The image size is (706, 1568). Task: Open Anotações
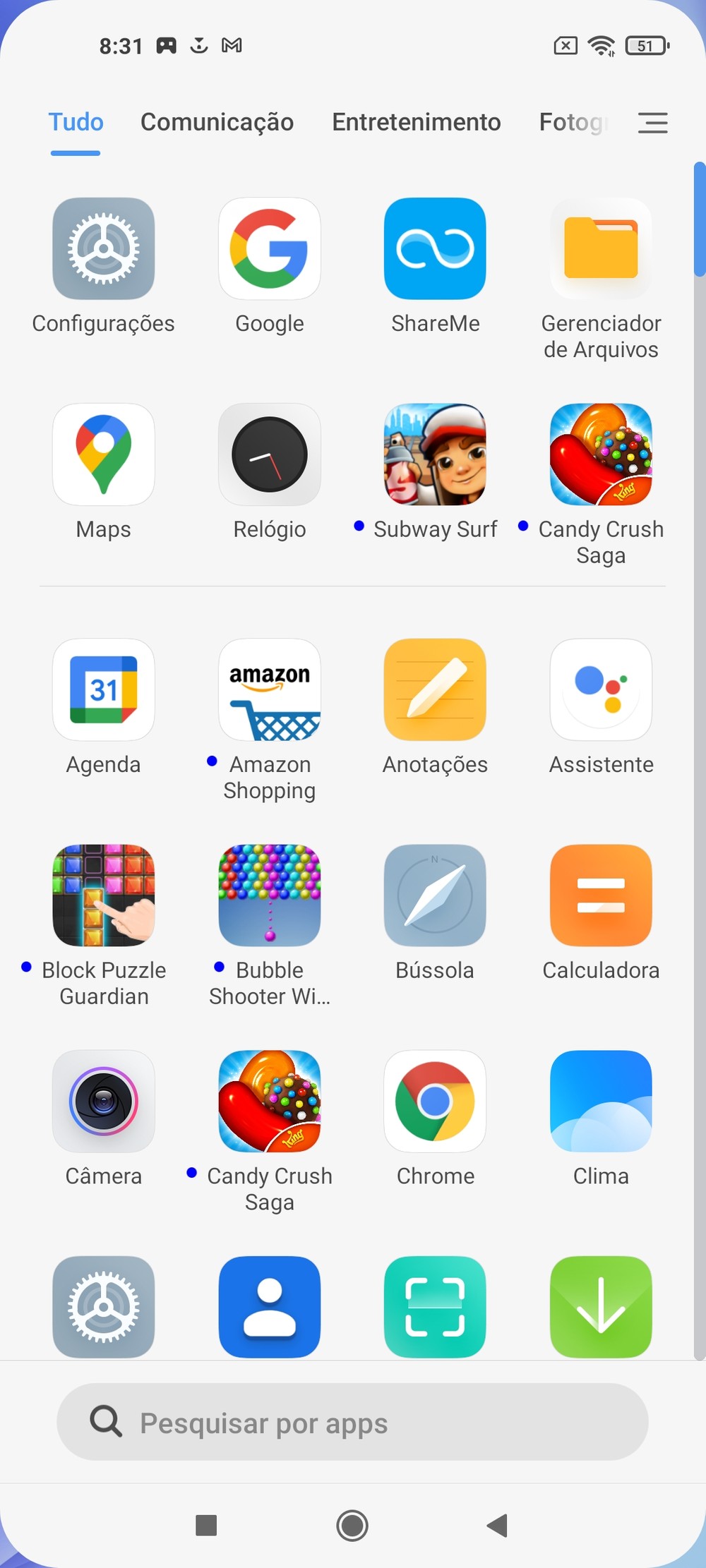tap(435, 689)
